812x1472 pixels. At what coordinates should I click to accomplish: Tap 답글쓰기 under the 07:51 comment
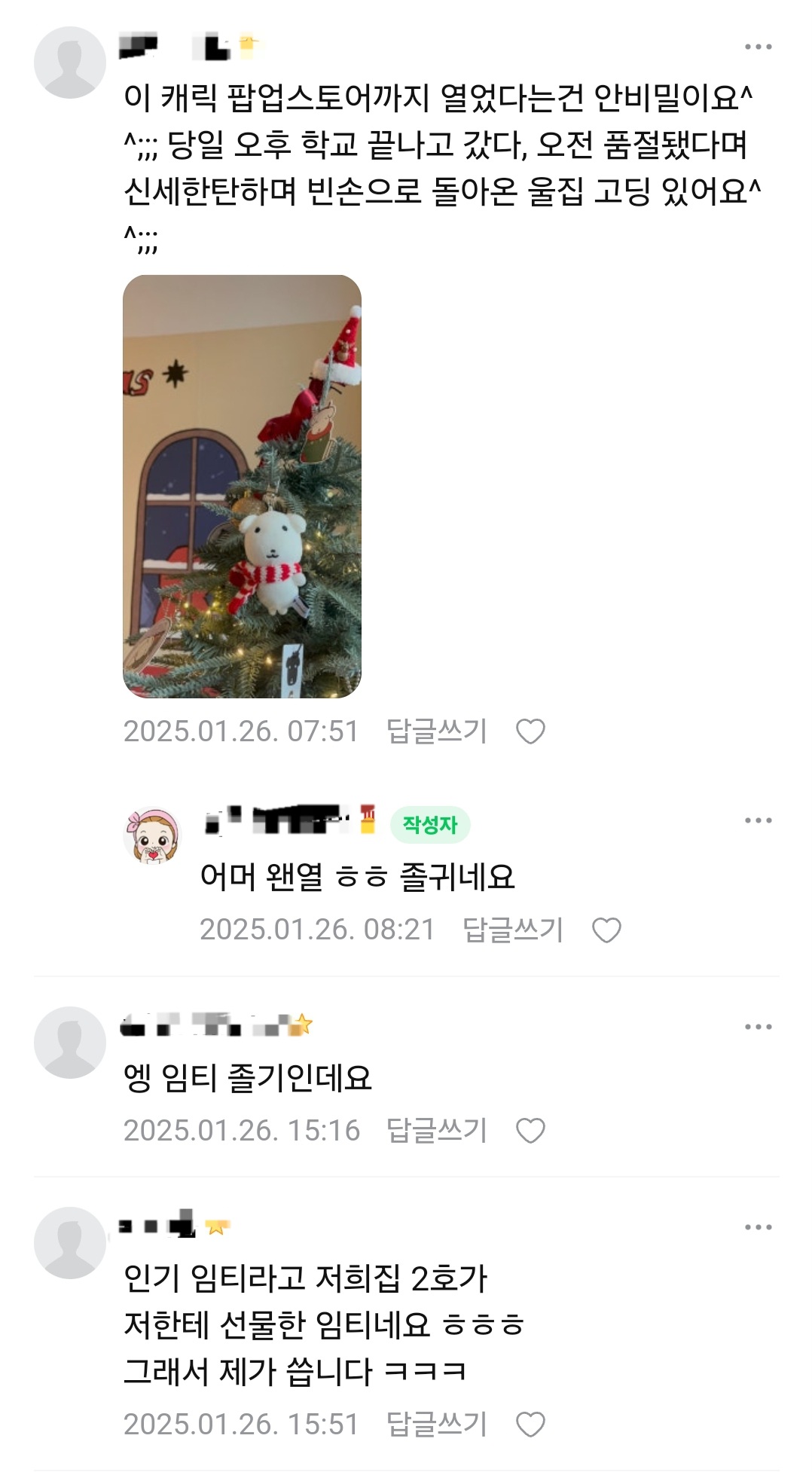tap(437, 731)
